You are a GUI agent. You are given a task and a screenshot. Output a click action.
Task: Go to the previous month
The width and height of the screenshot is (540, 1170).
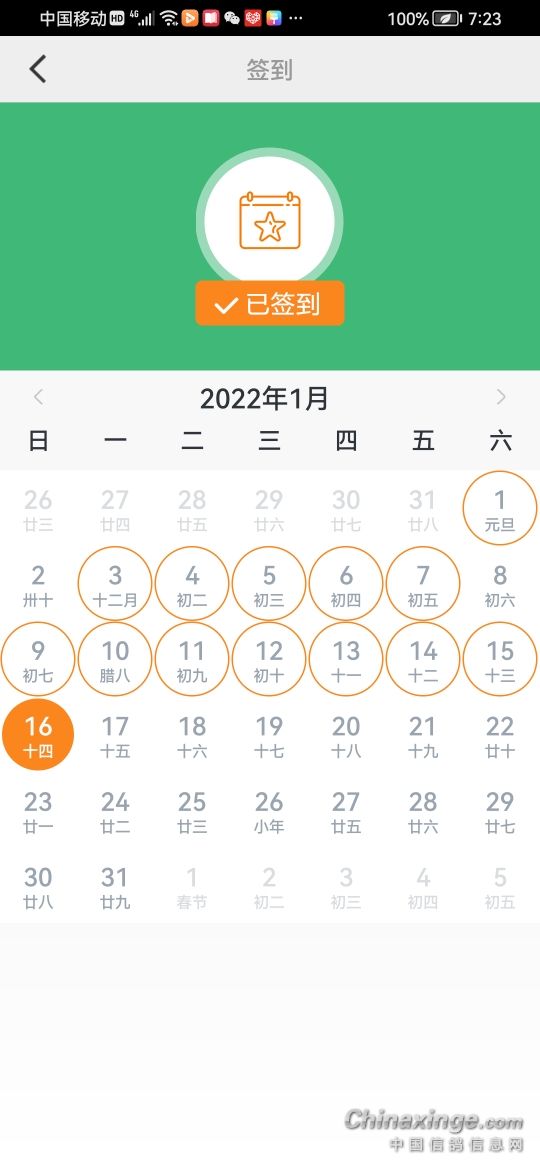[39, 398]
